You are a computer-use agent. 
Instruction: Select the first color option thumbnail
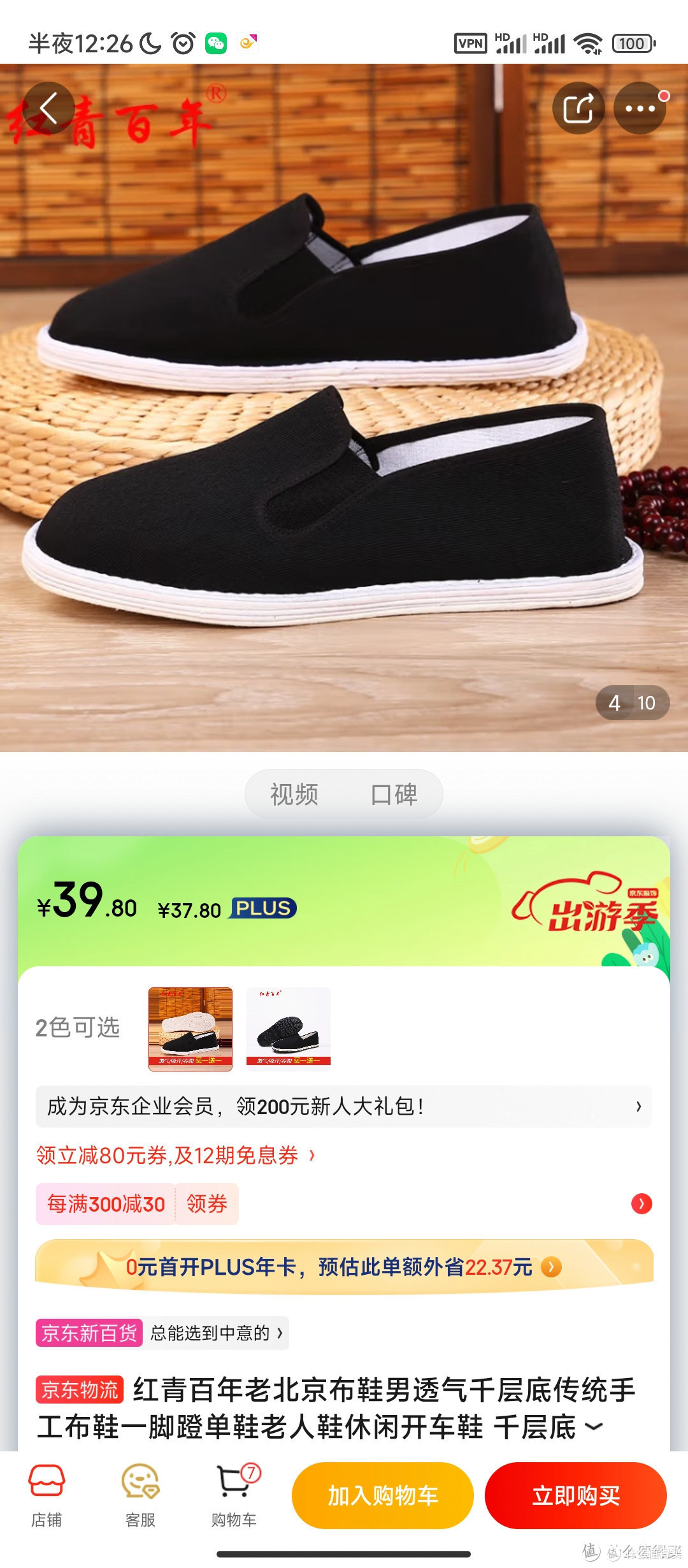pos(190,1029)
